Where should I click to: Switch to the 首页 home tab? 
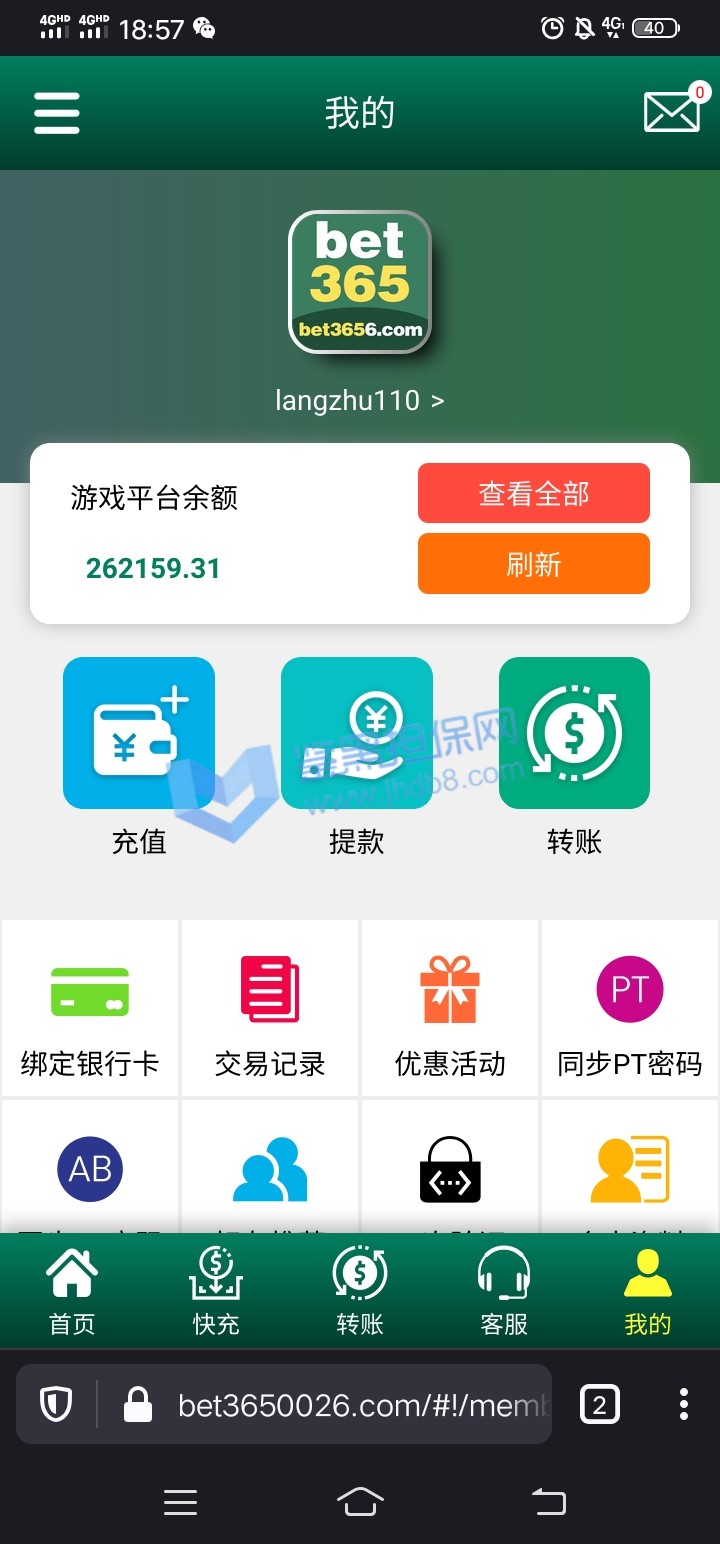[x=72, y=1292]
